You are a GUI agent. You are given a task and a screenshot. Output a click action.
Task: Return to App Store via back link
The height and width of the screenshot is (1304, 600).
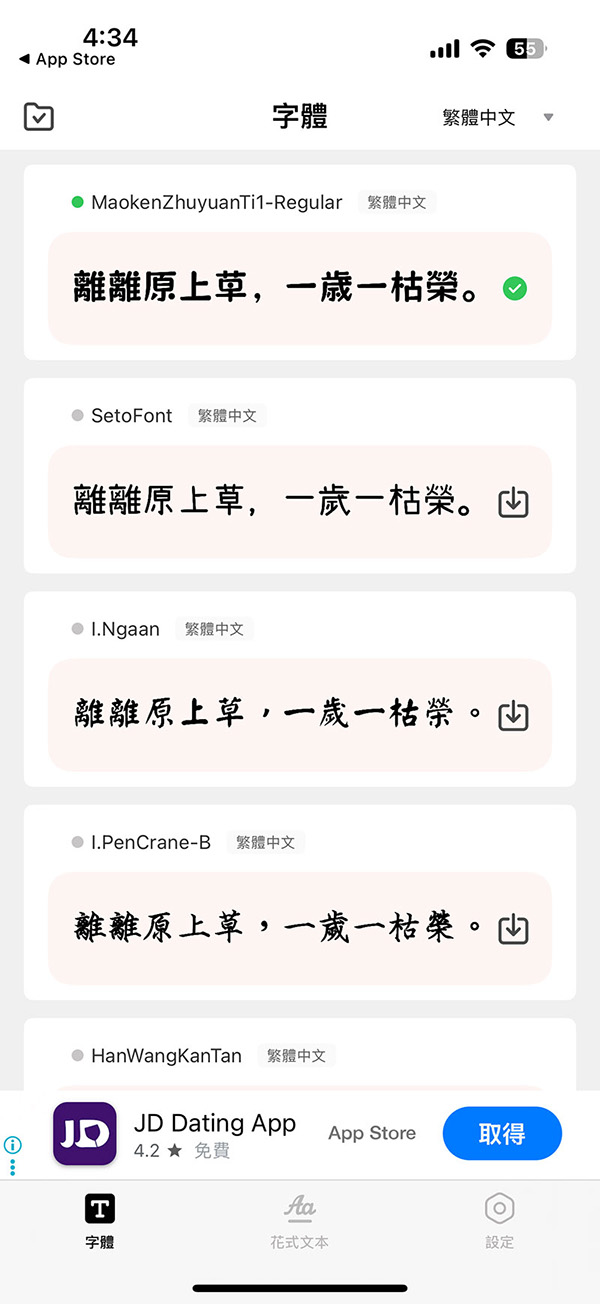point(66,60)
